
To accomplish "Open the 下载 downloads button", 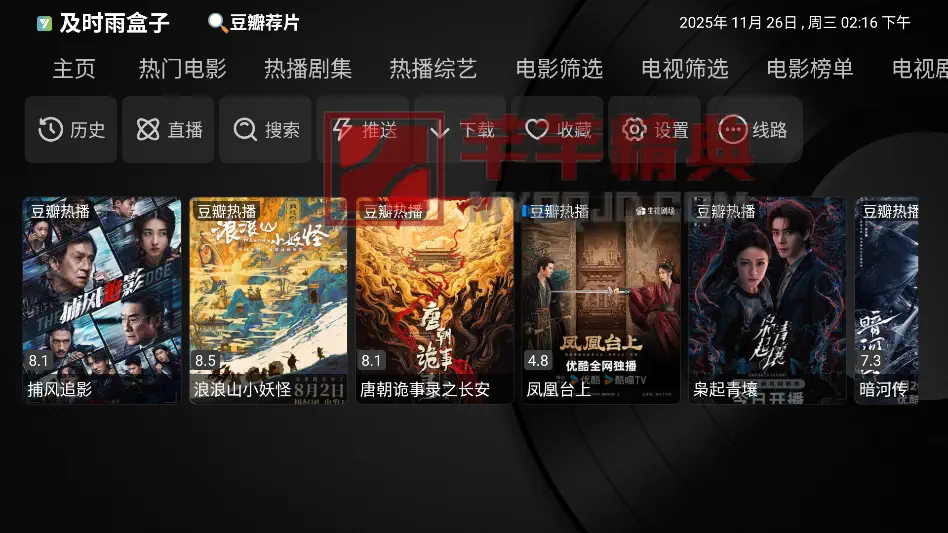I will [460, 130].
